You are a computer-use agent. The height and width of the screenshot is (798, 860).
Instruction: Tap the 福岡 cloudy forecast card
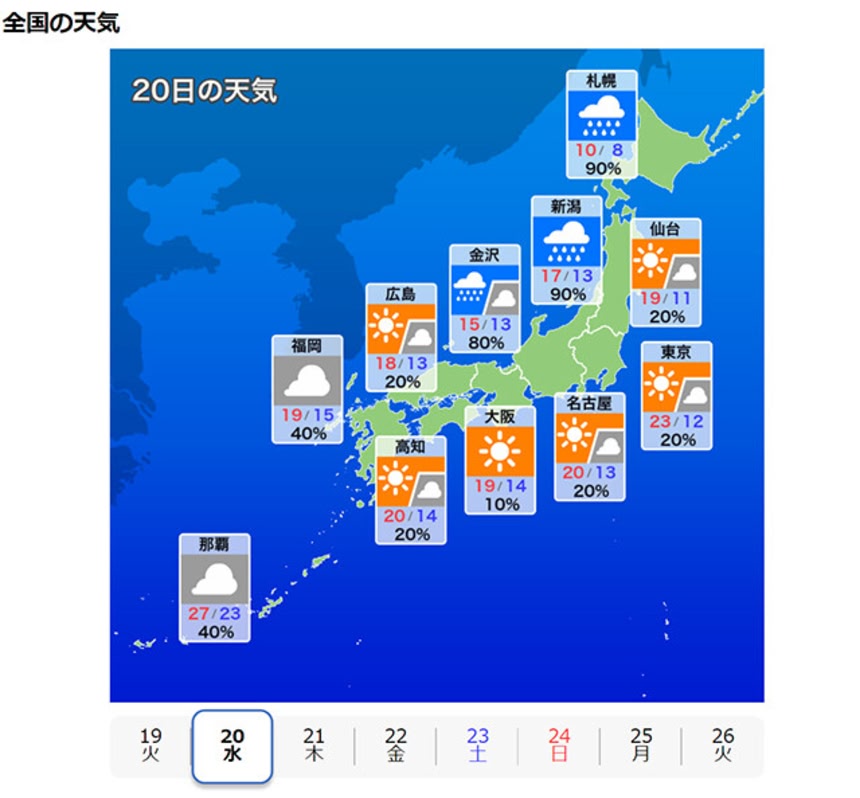click(x=307, y=389)
